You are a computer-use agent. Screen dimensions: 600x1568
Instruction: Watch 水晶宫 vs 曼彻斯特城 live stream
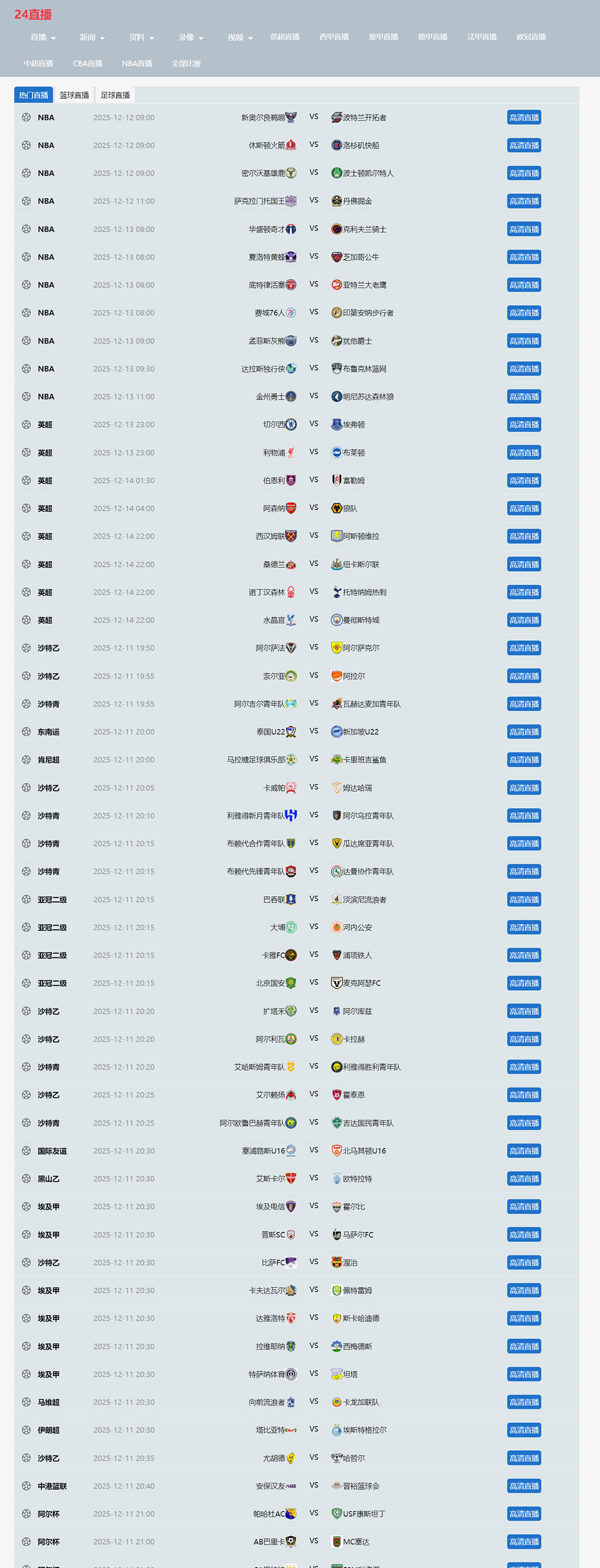point(524,620)
